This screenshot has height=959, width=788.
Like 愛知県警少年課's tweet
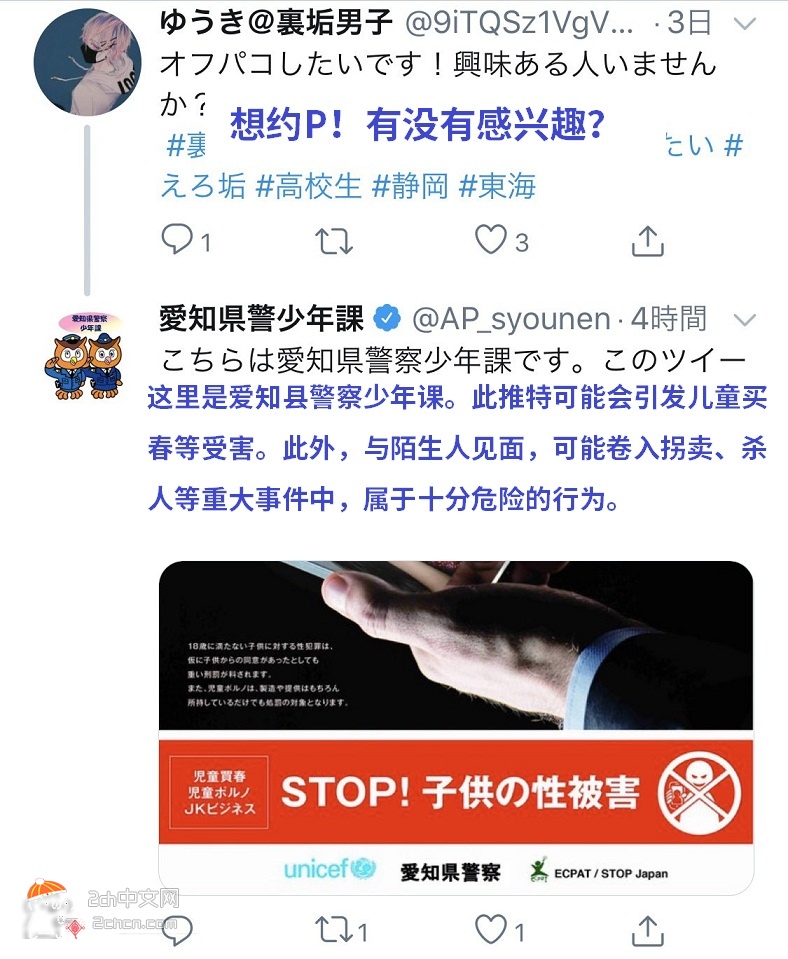(491, 930)
